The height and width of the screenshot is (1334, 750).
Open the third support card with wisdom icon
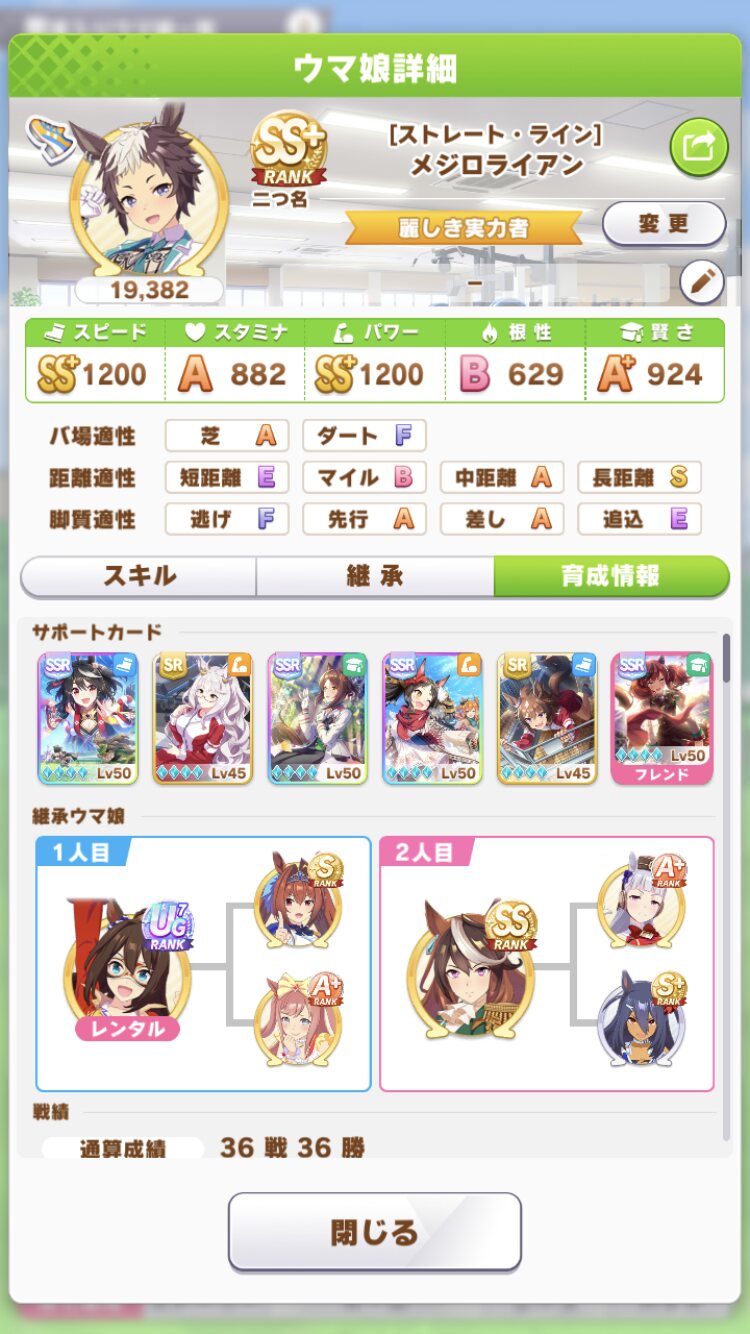point(318,718)
